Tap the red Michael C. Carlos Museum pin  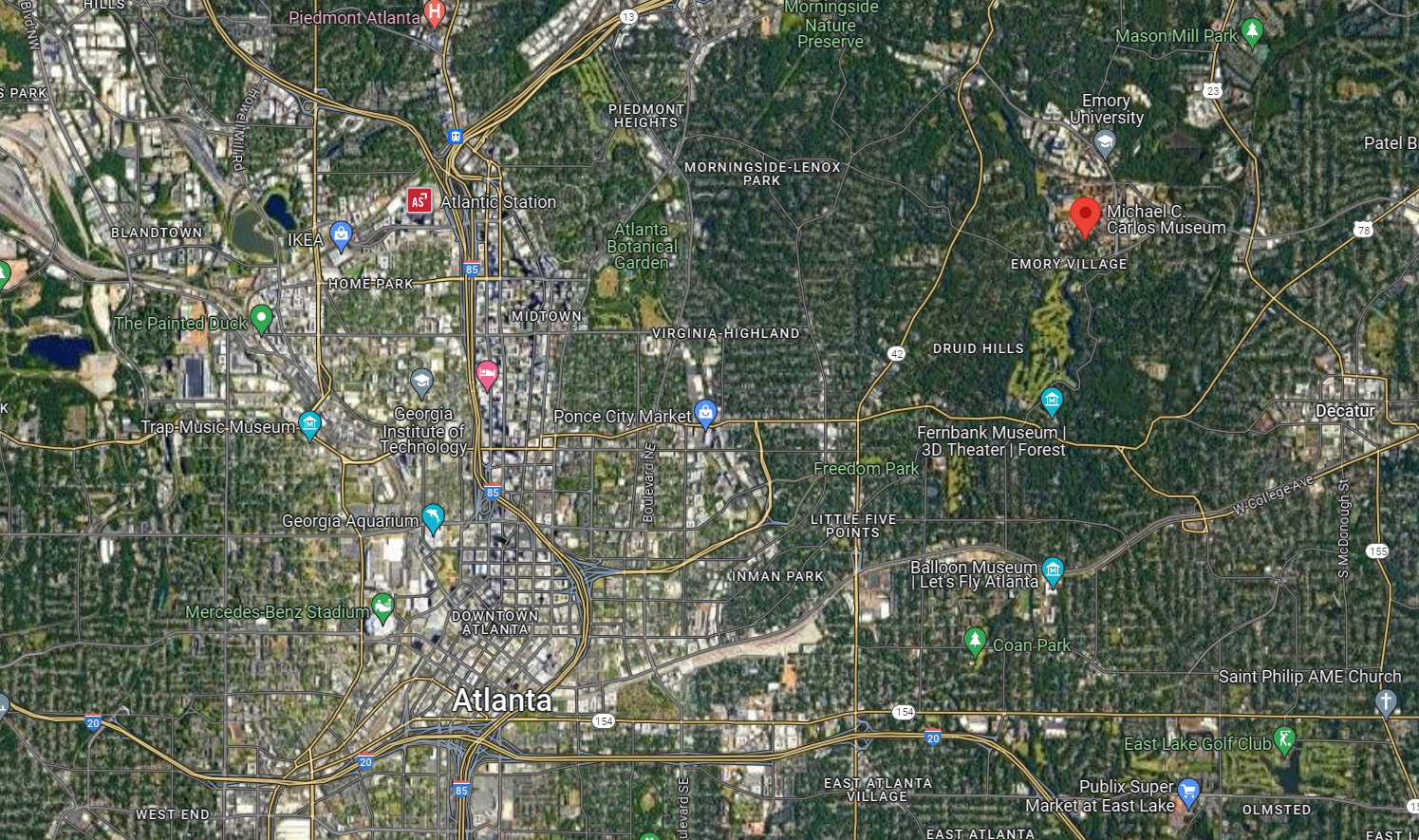coord(1085,215)
